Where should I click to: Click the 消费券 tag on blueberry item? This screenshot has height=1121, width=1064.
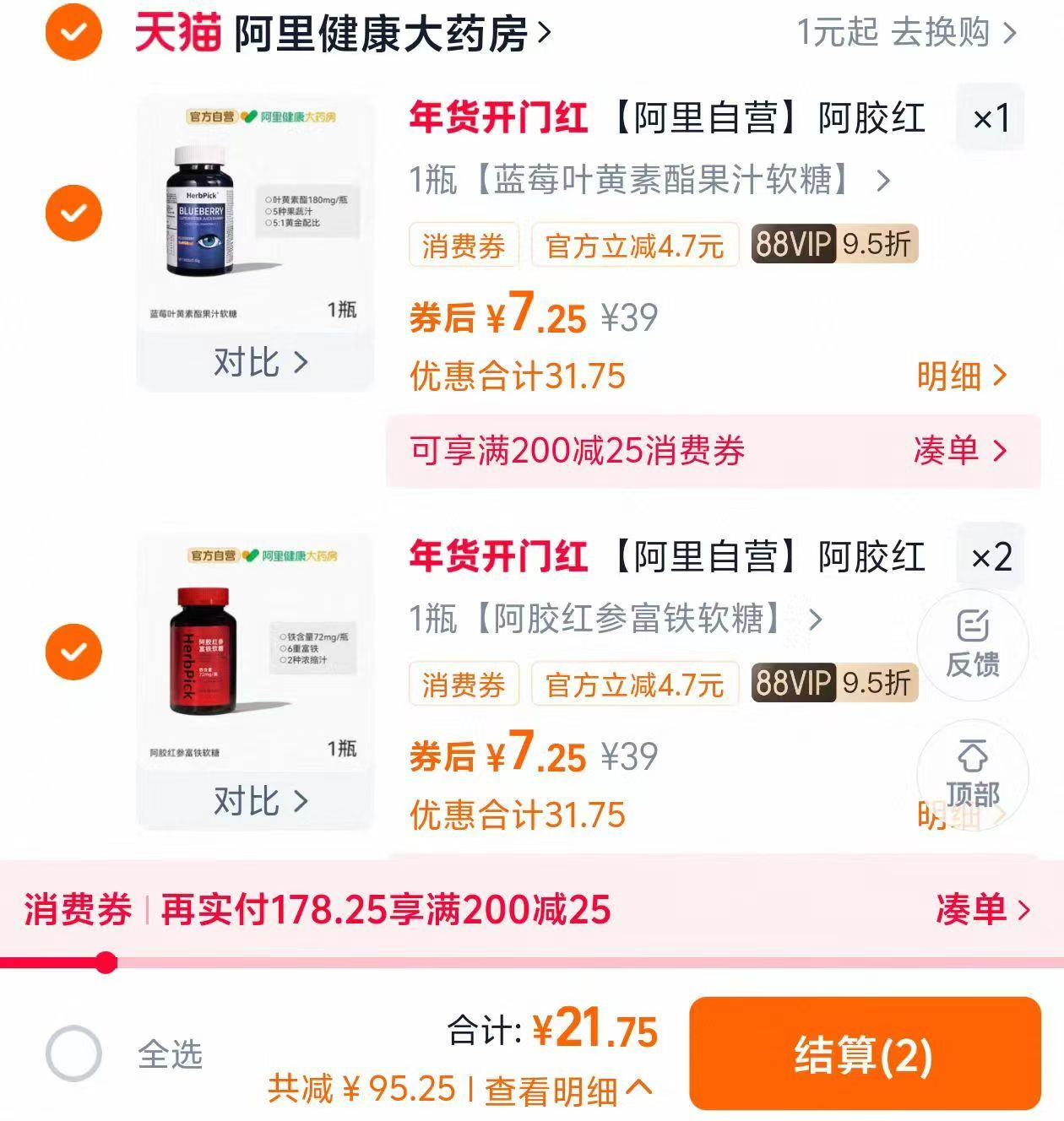pos(463,245)
